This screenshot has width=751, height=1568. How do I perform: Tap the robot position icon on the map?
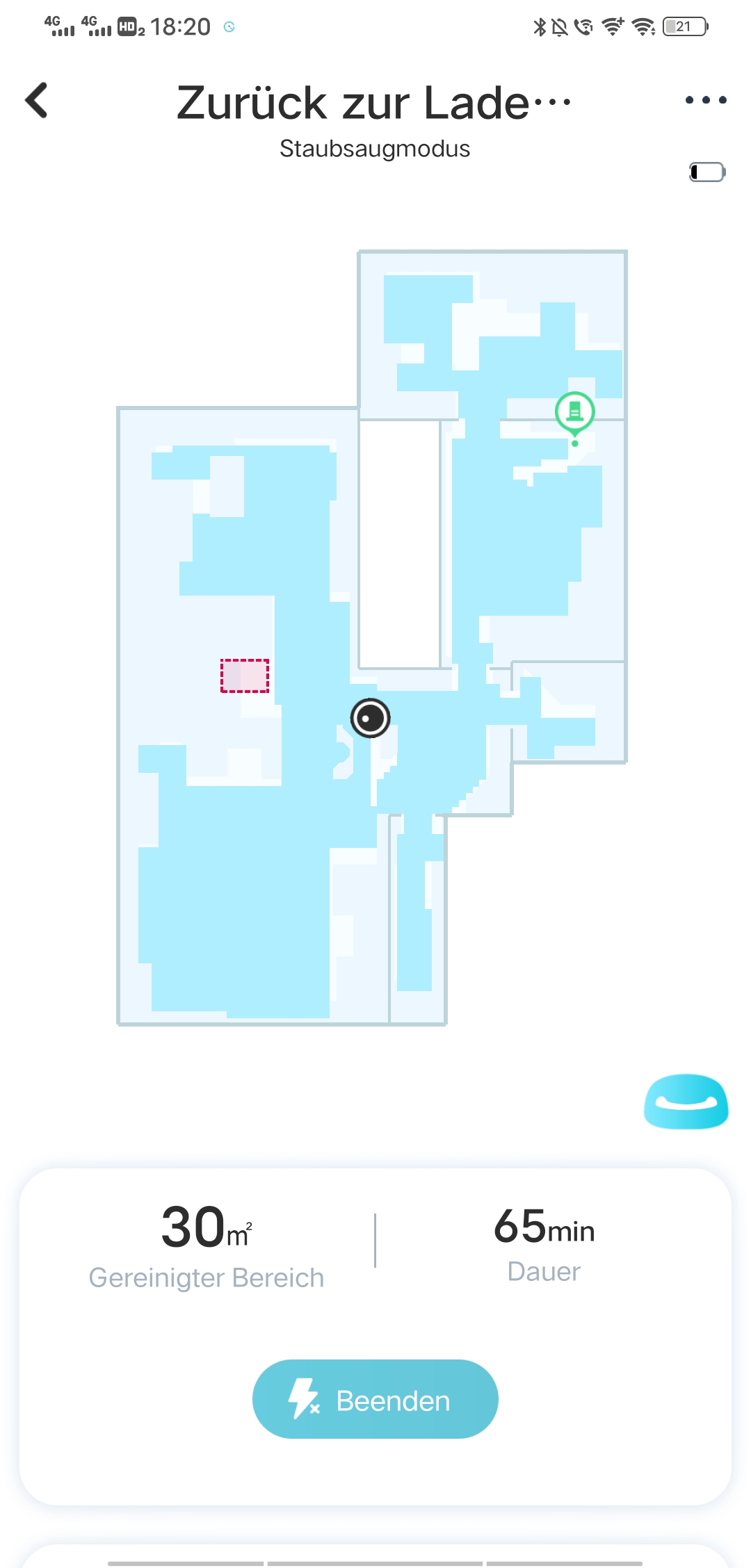370,718
